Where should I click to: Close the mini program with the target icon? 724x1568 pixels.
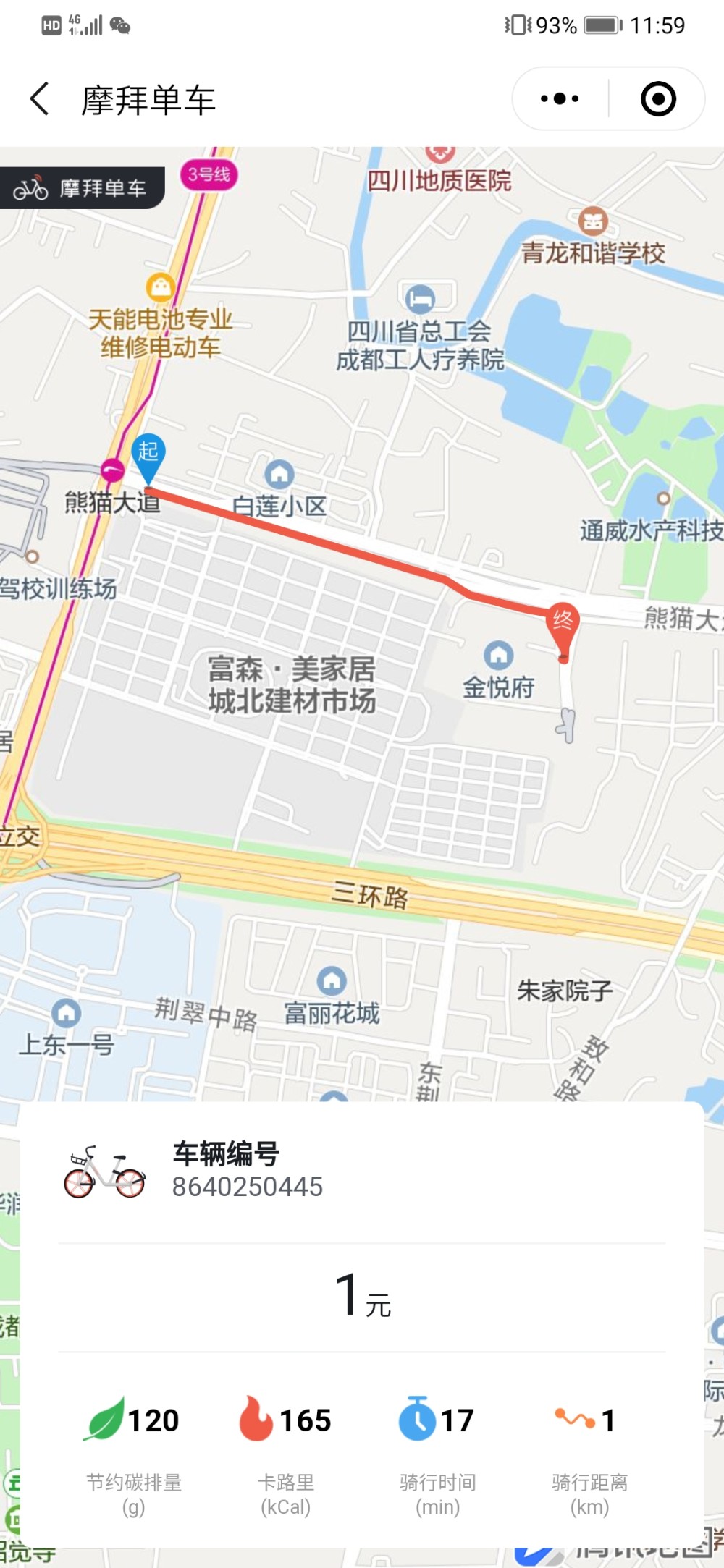tap(657, 99)
